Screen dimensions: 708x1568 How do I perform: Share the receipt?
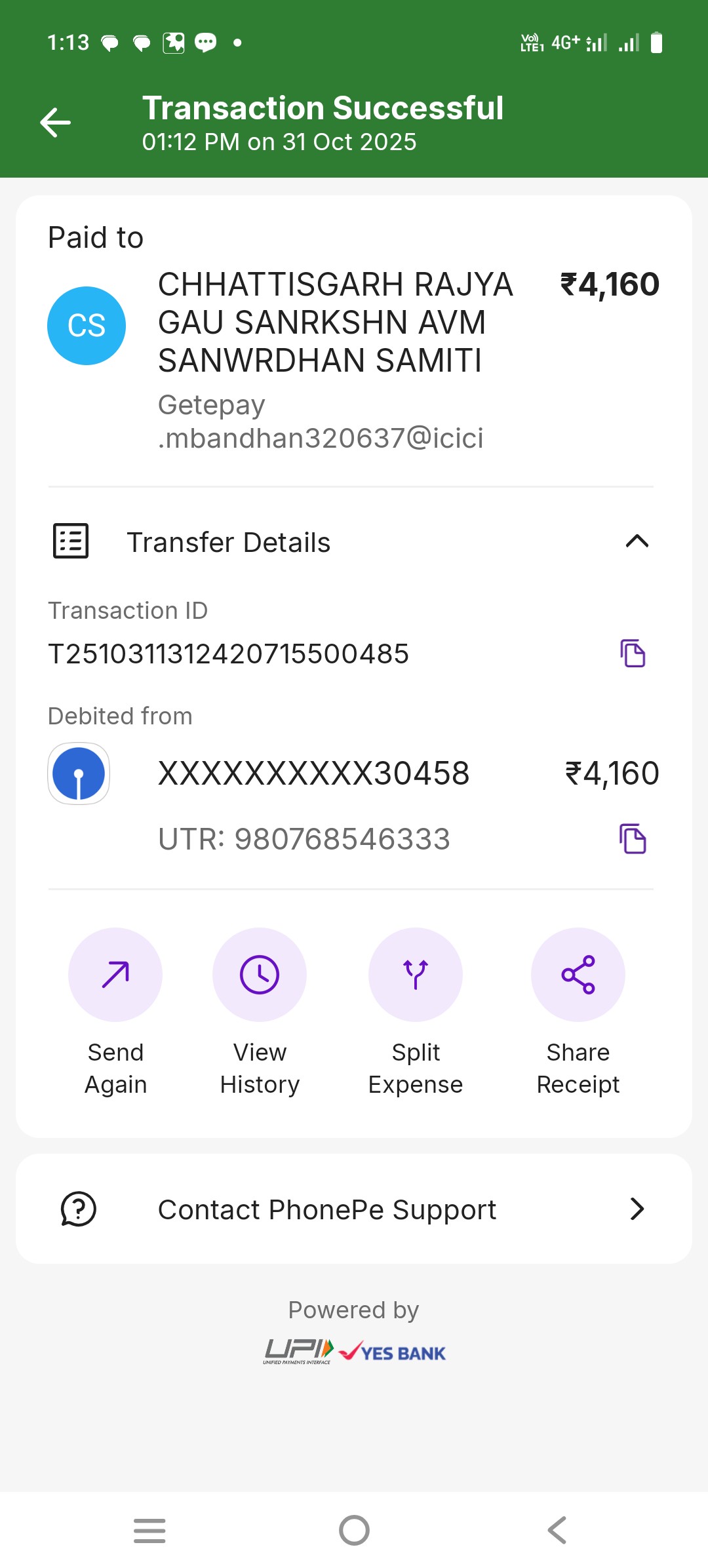coord(578,975)
